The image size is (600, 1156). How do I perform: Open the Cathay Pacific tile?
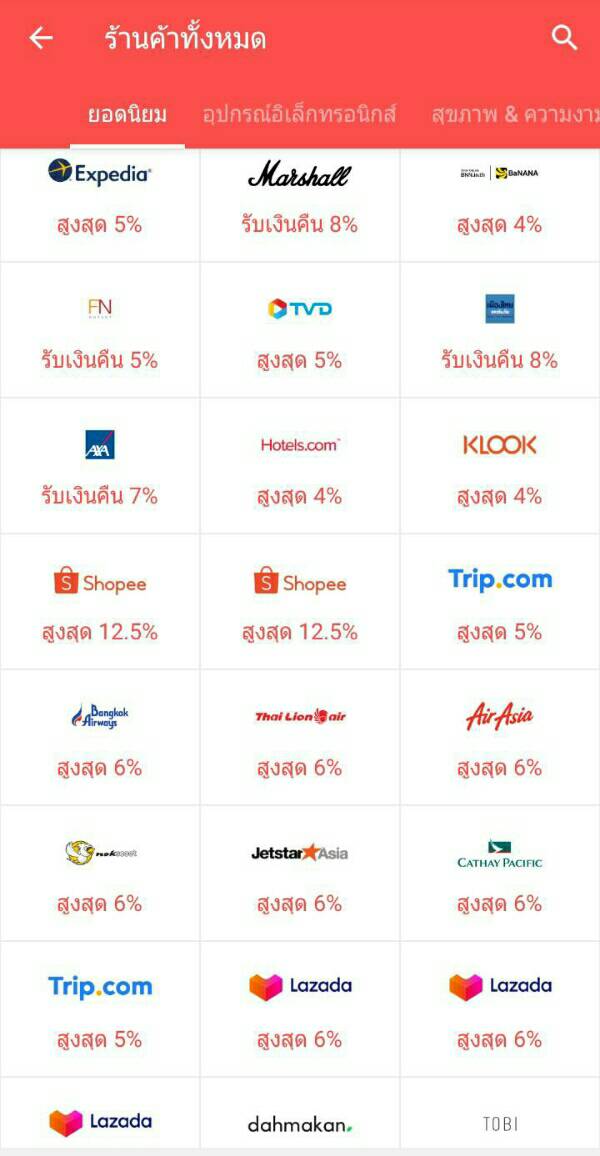tap(500, 873)
